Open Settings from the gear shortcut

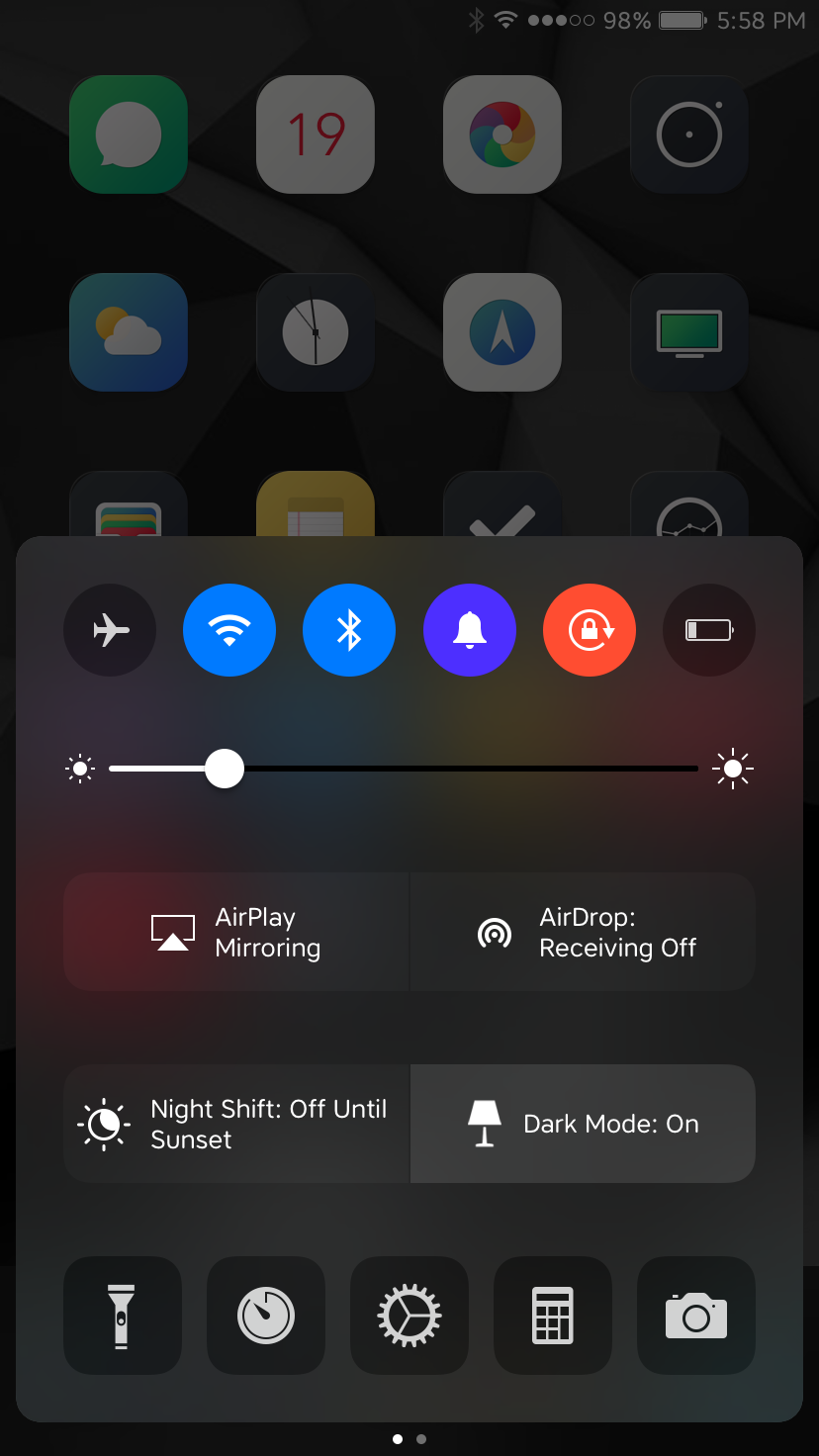click(409, 1316)
